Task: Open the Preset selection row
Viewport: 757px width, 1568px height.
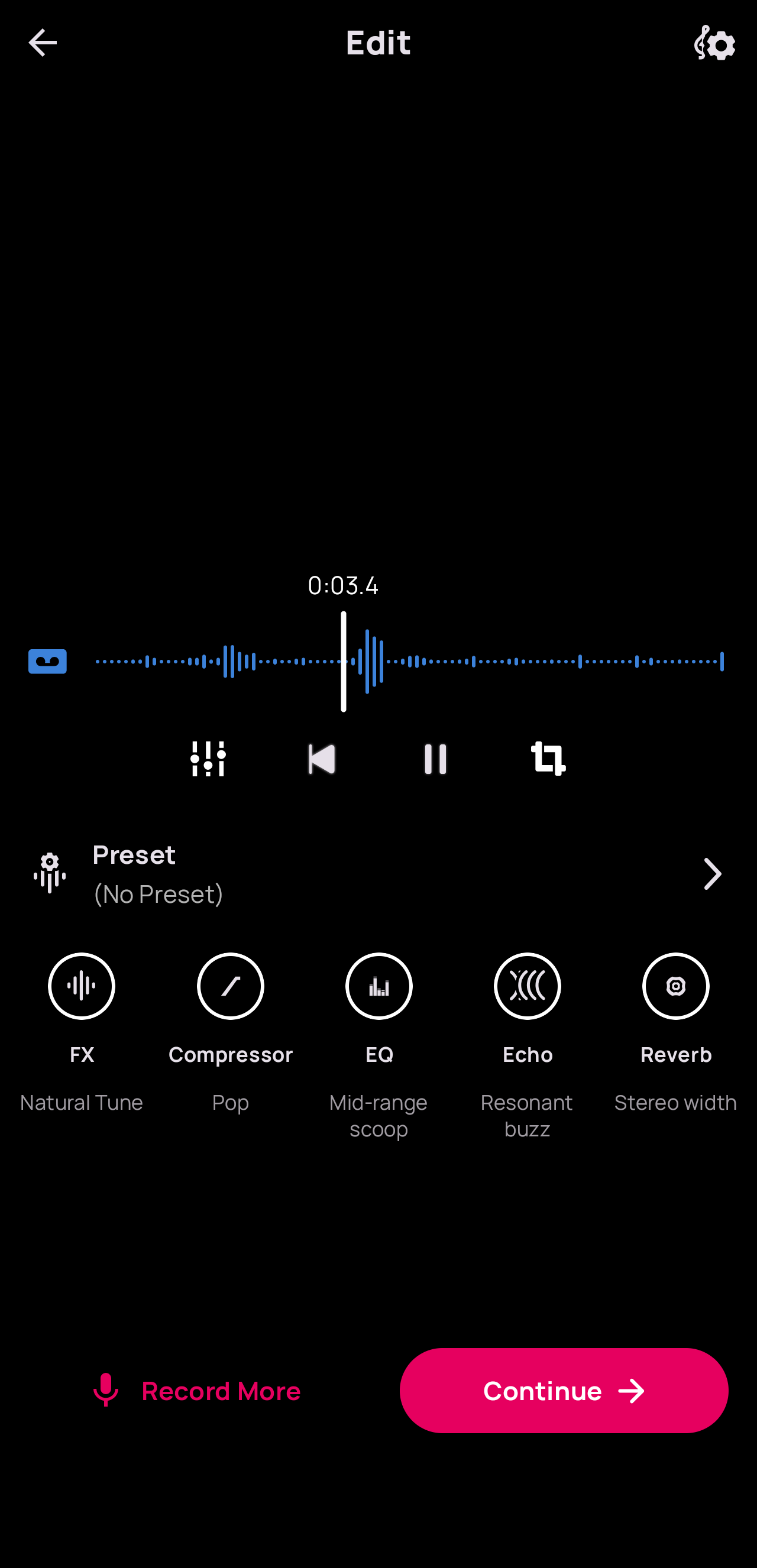Action: [378, 874]
